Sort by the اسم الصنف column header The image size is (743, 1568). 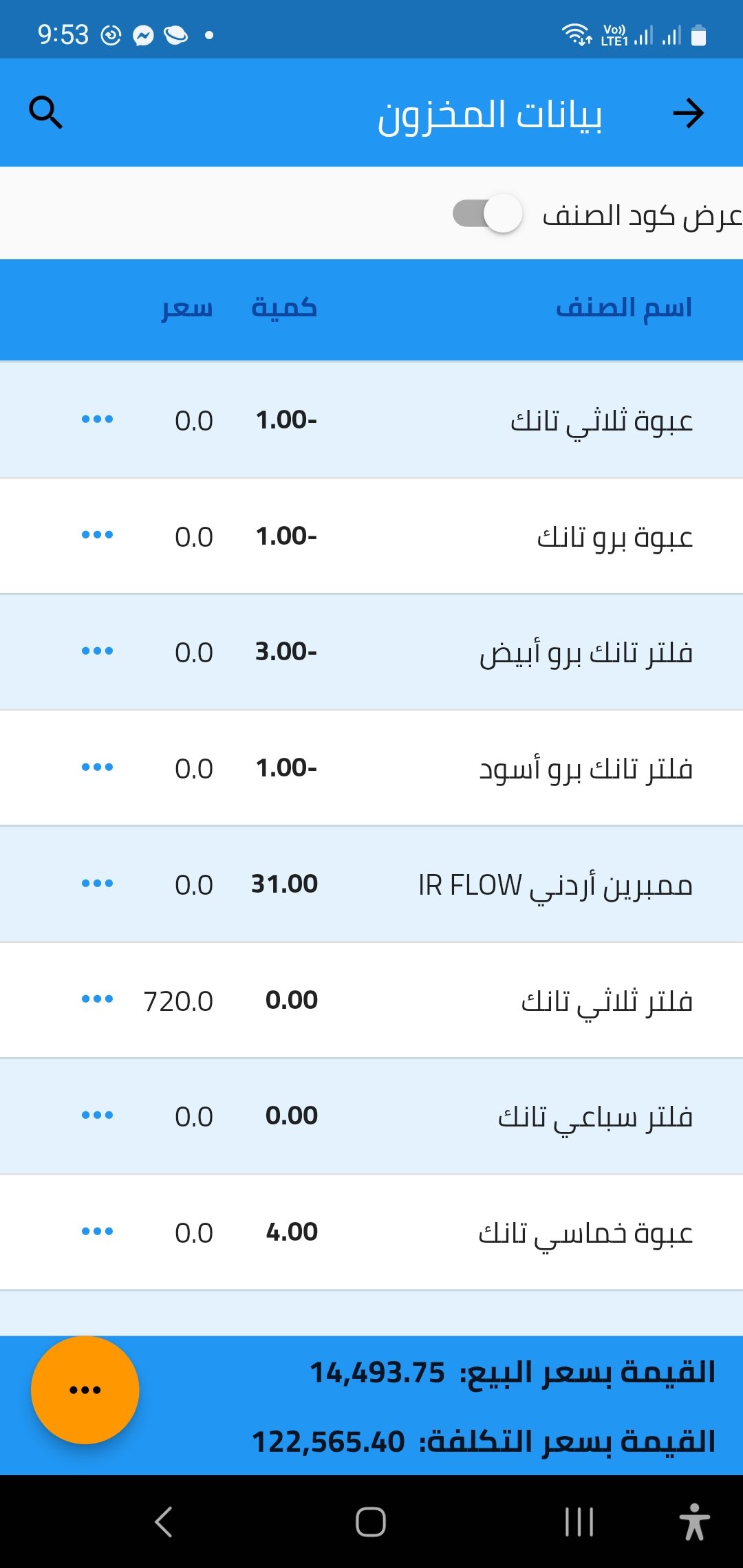pos(623,307)
